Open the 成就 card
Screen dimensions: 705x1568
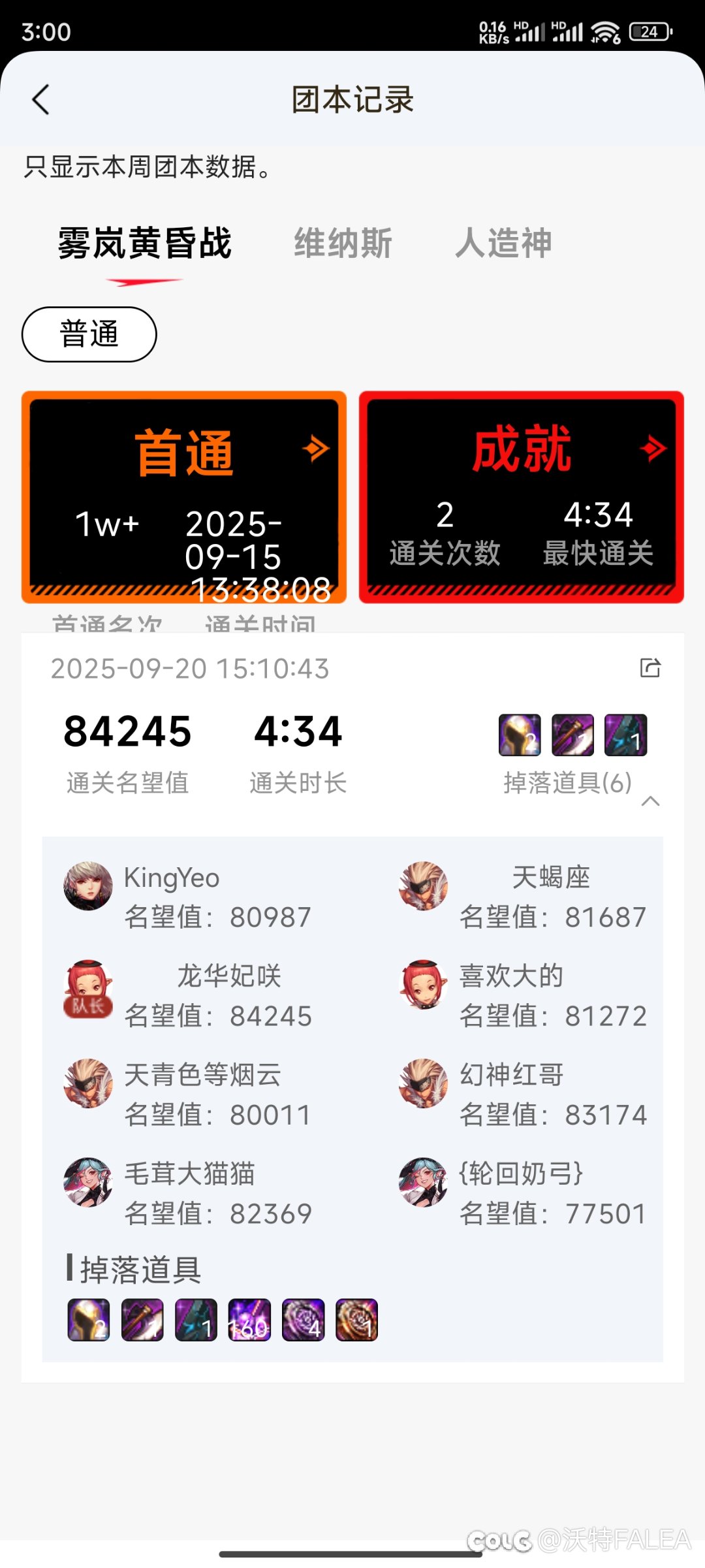[521, 497]
